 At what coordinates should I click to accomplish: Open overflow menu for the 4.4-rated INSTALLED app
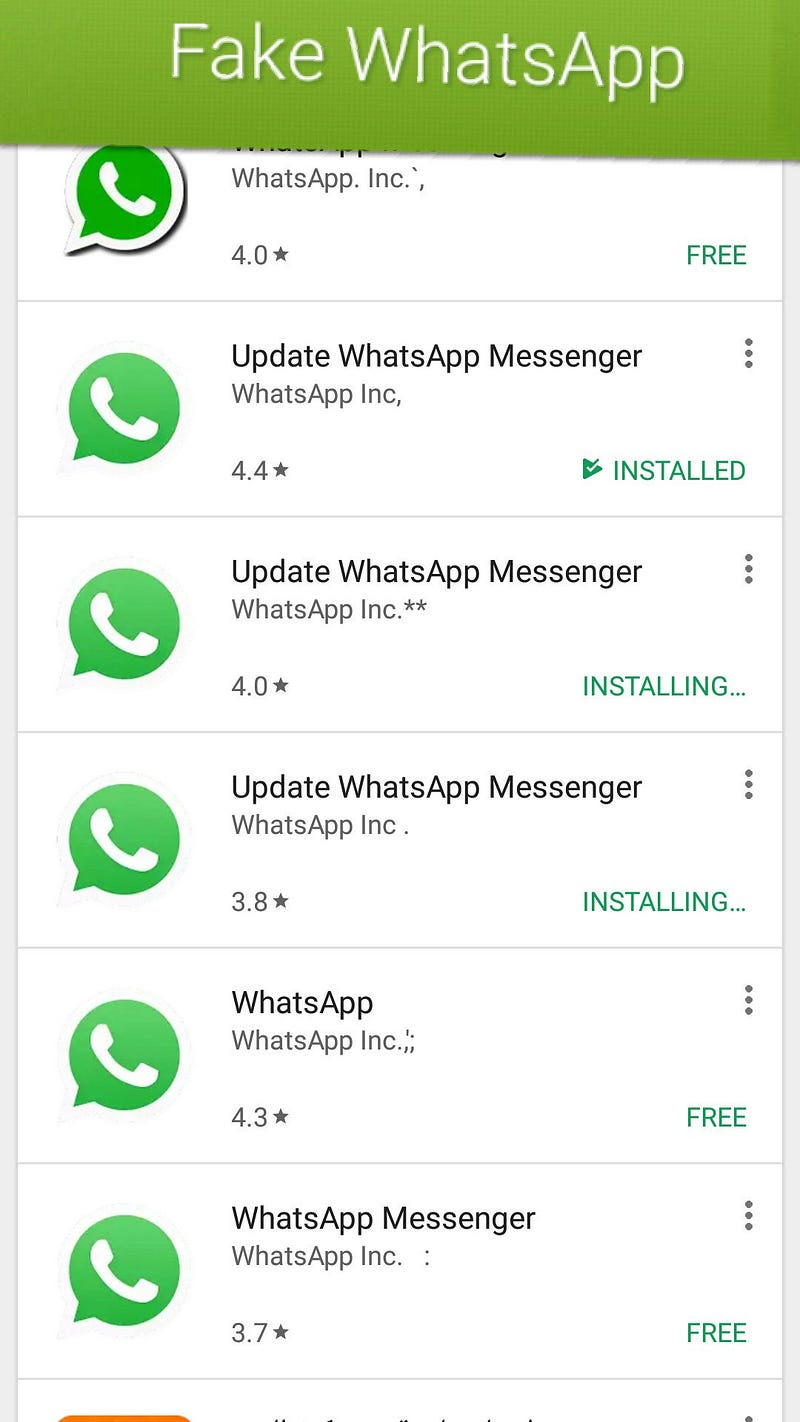click(748, 354)
